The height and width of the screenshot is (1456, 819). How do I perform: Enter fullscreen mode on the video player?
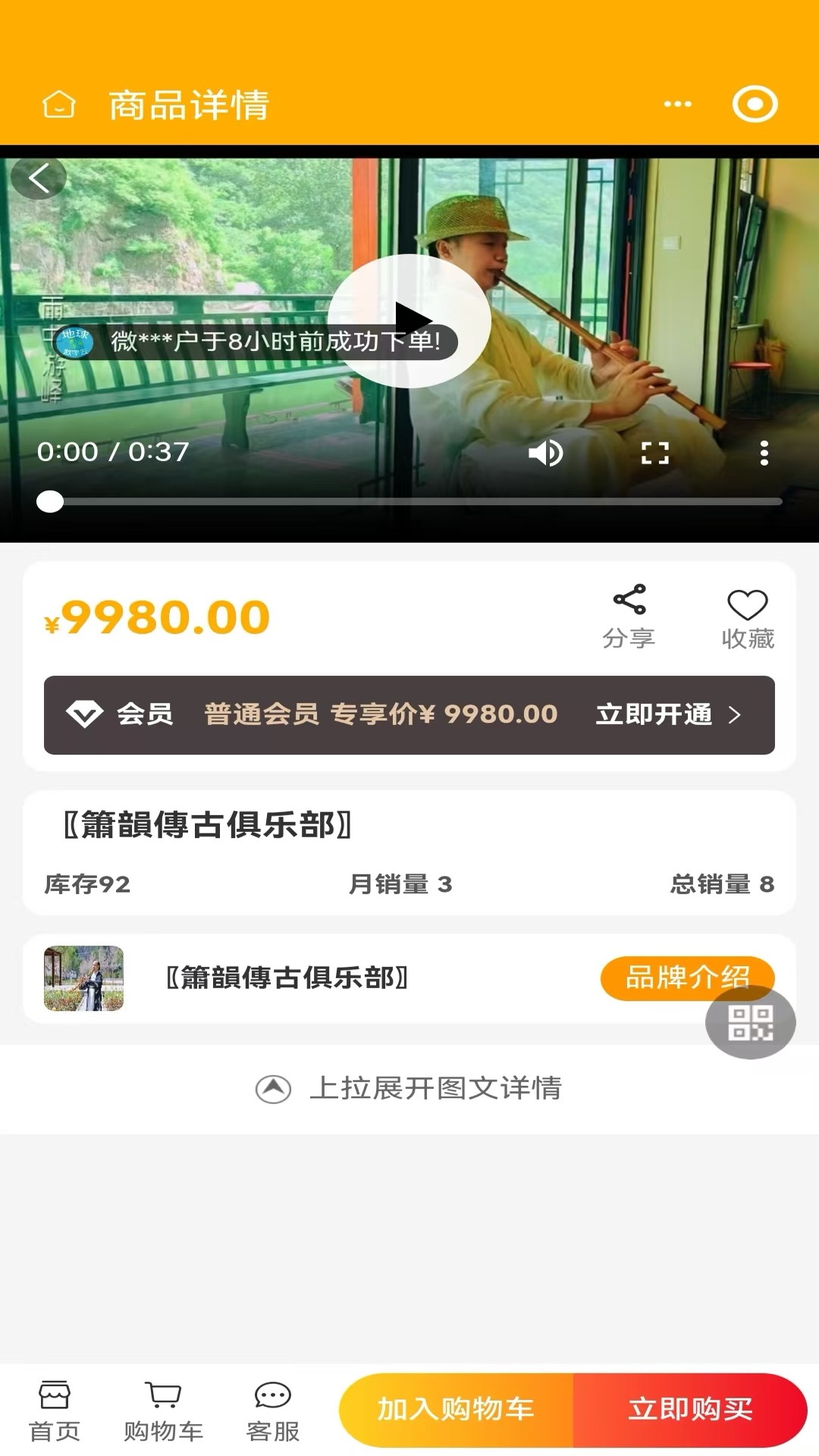tap(654, 453)
